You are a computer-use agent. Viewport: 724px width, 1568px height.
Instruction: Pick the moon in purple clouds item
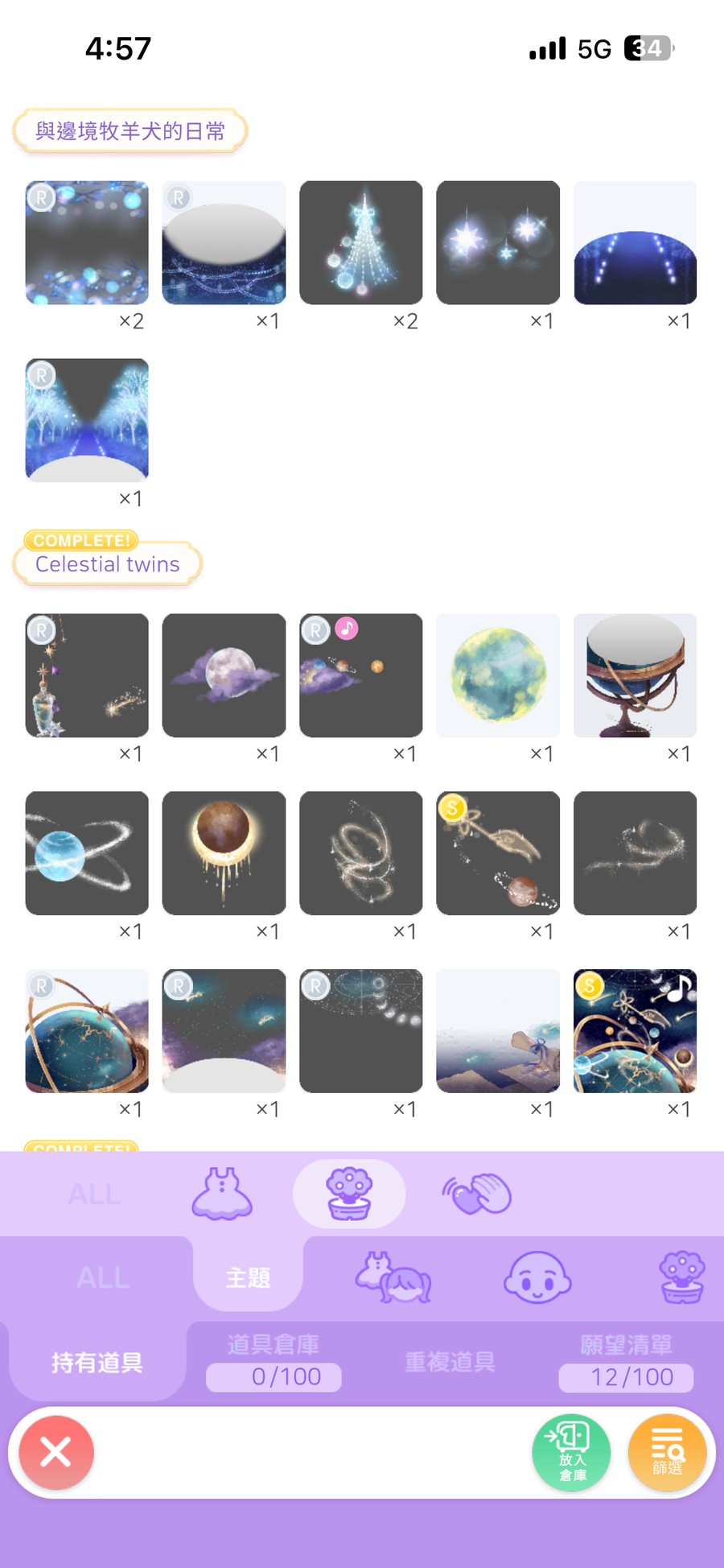[224, 675]
